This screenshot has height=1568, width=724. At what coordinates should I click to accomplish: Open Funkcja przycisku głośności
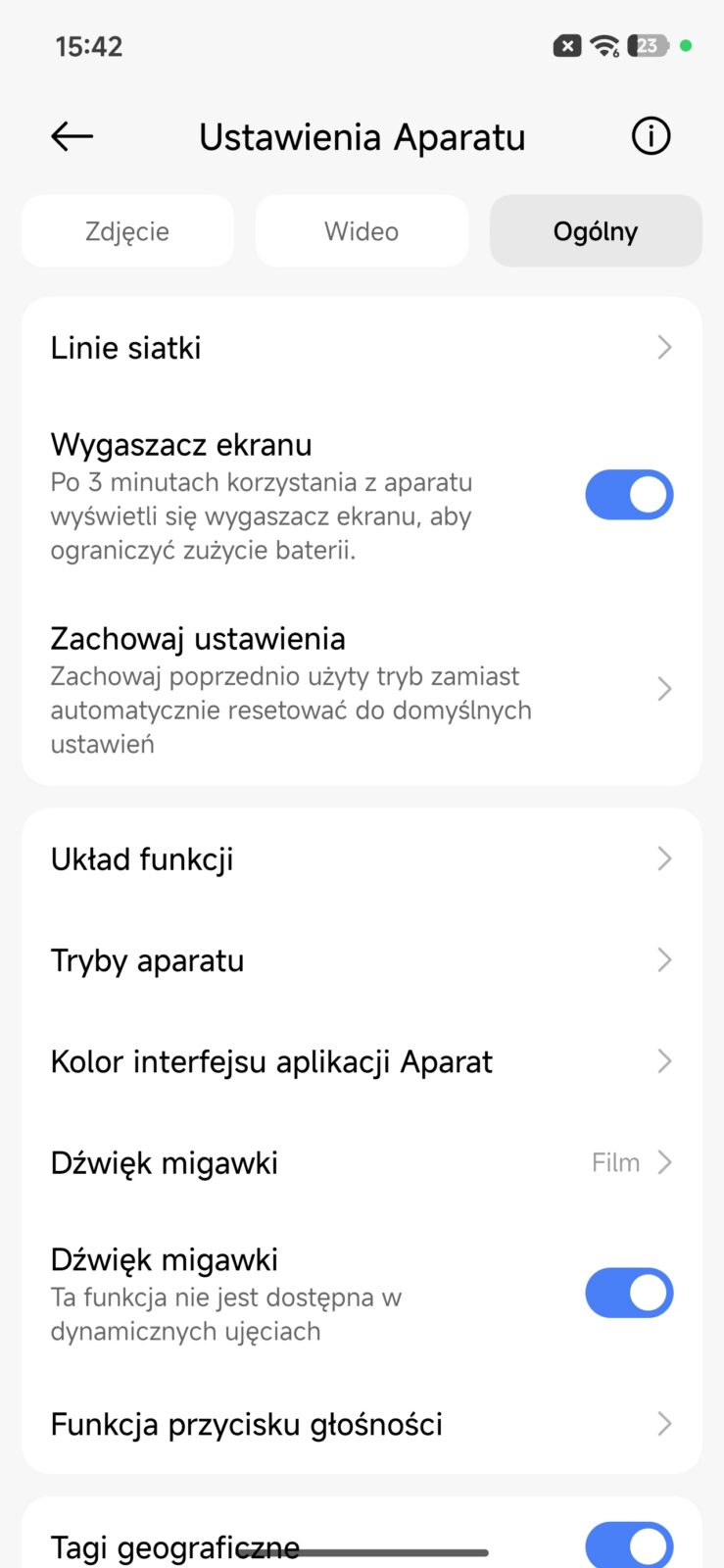[362, 1424]
